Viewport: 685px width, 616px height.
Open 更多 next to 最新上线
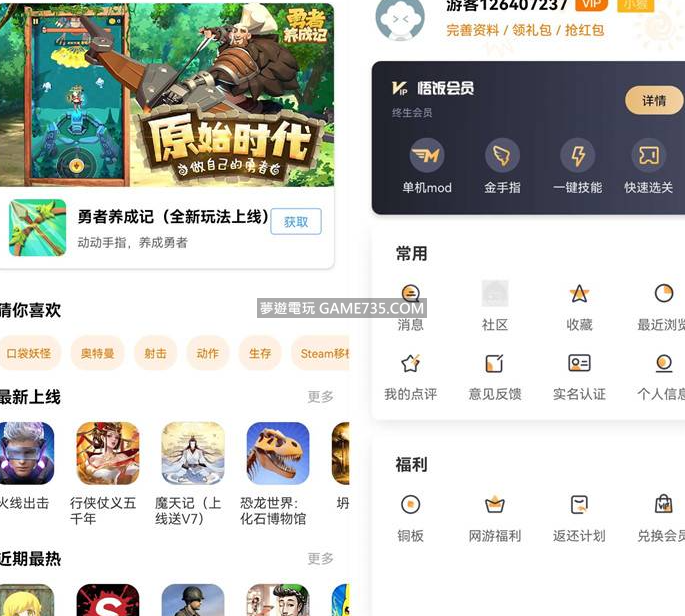320,397
